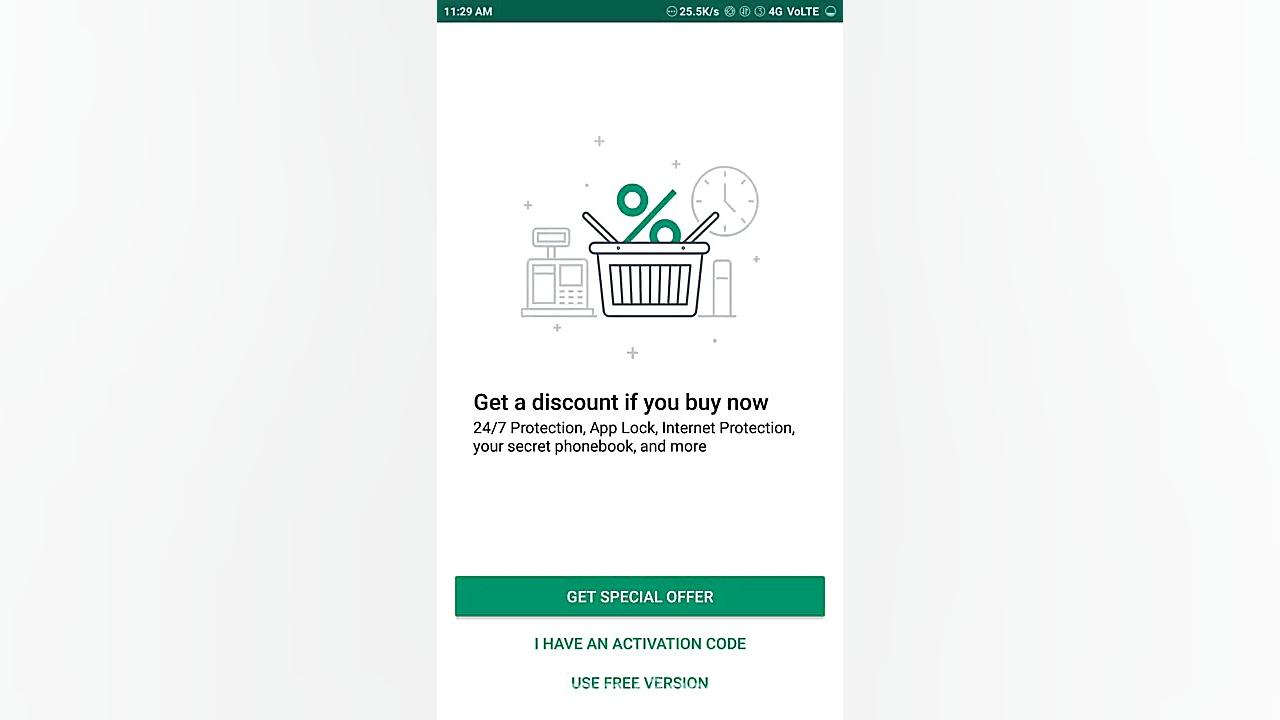Tap the Get Special Offer button
1280x720 pixels.
(639, 596)
